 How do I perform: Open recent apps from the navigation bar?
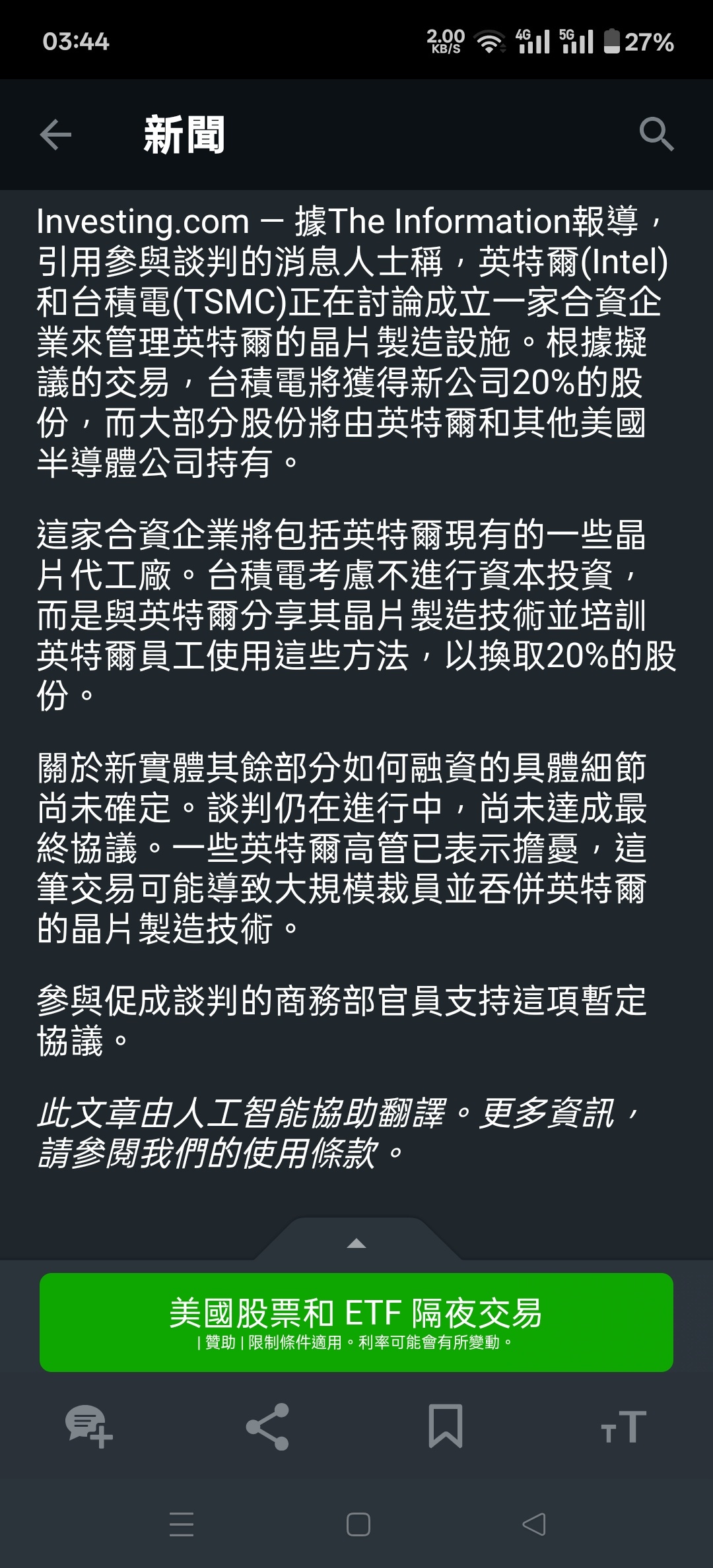tap(182, 1524)
